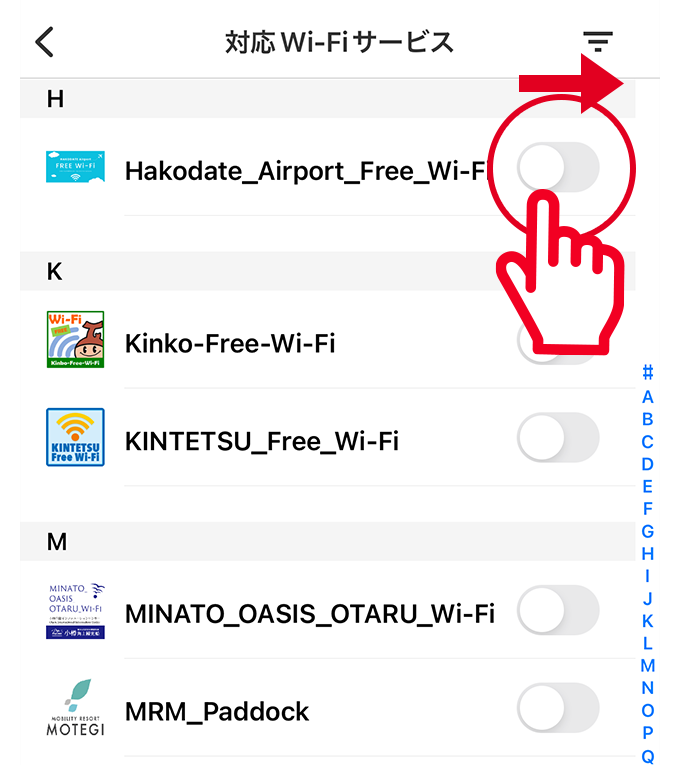680x765 pixels.
Task: Select letter D in the alphabet index
Action: [648, 464]
